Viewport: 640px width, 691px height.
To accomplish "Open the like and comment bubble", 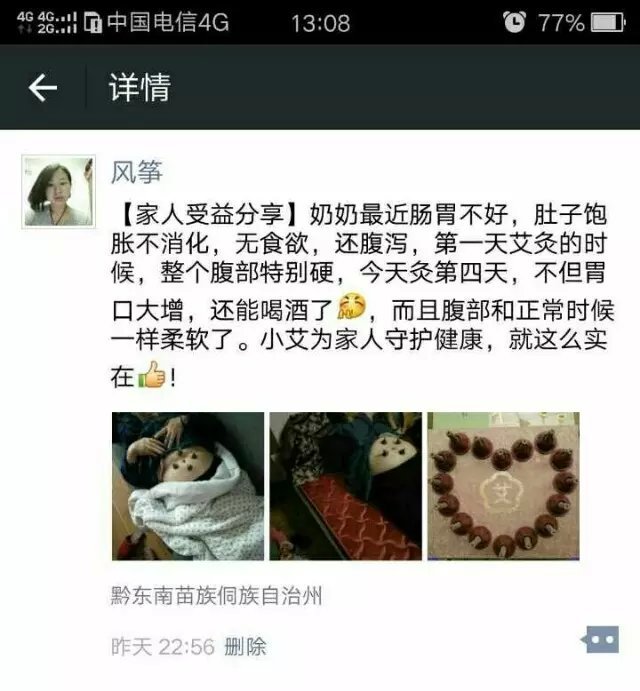I will coord(600,641).
